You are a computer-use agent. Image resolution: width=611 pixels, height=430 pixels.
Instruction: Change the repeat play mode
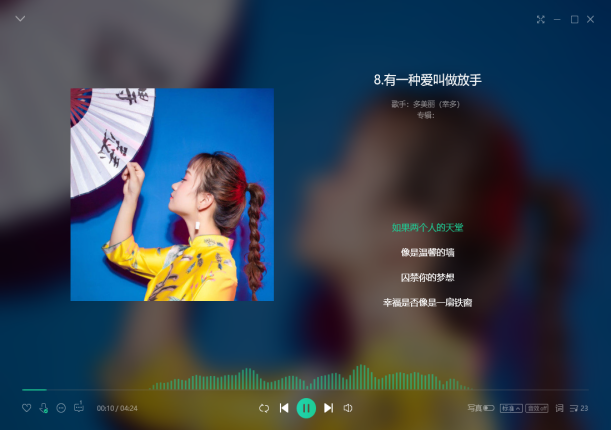tap(264, 408)
